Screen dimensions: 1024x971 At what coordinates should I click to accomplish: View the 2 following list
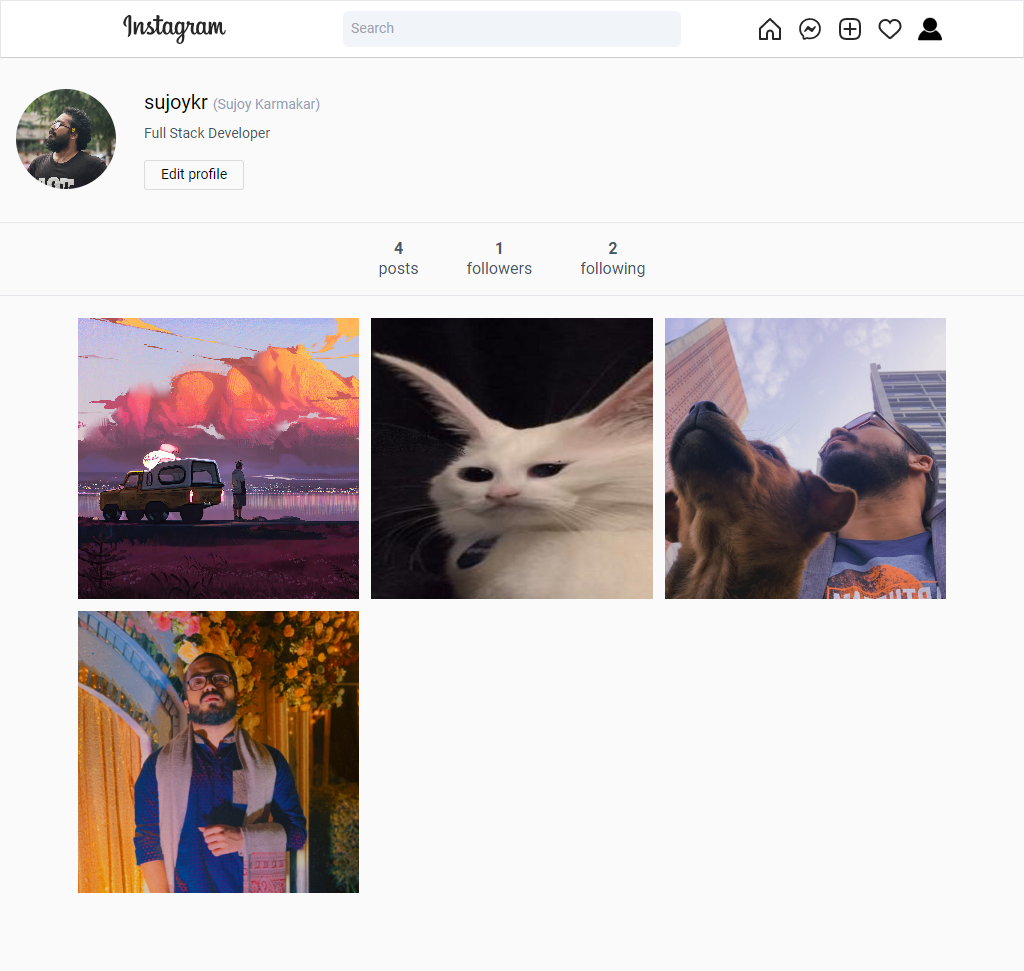coord(612,258)
